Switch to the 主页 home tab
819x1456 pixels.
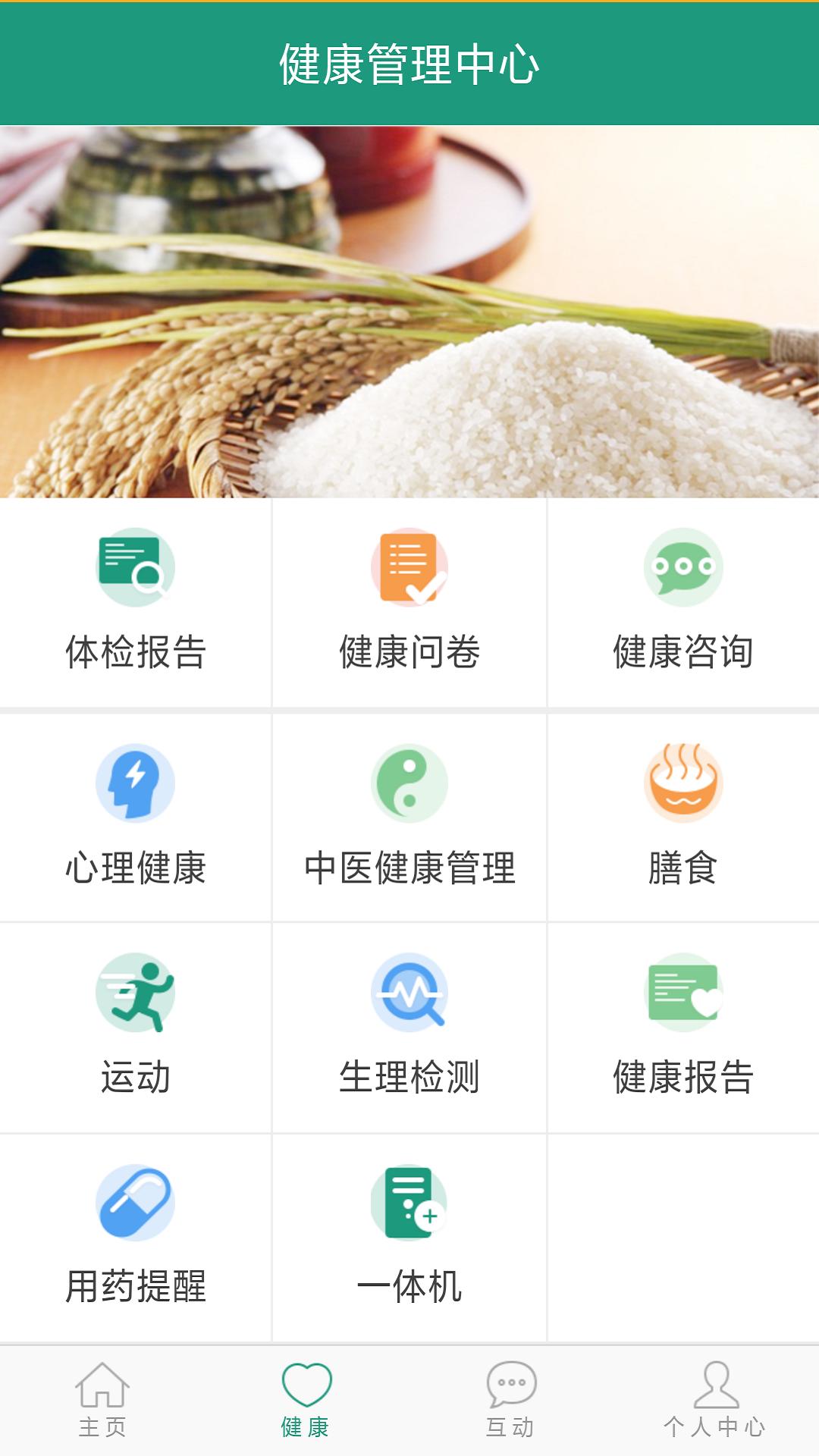(102, 1401)
